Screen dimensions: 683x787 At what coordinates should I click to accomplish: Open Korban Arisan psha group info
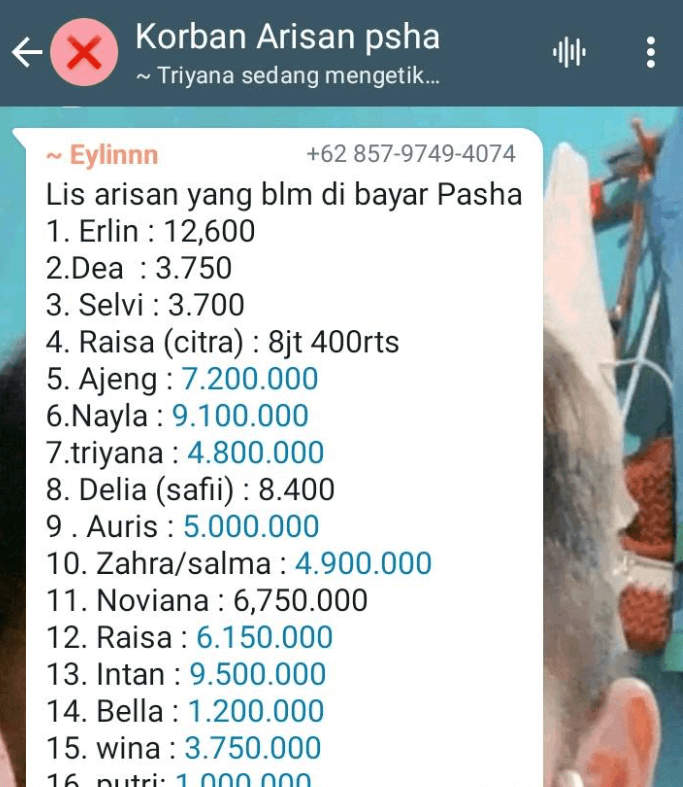288,39
